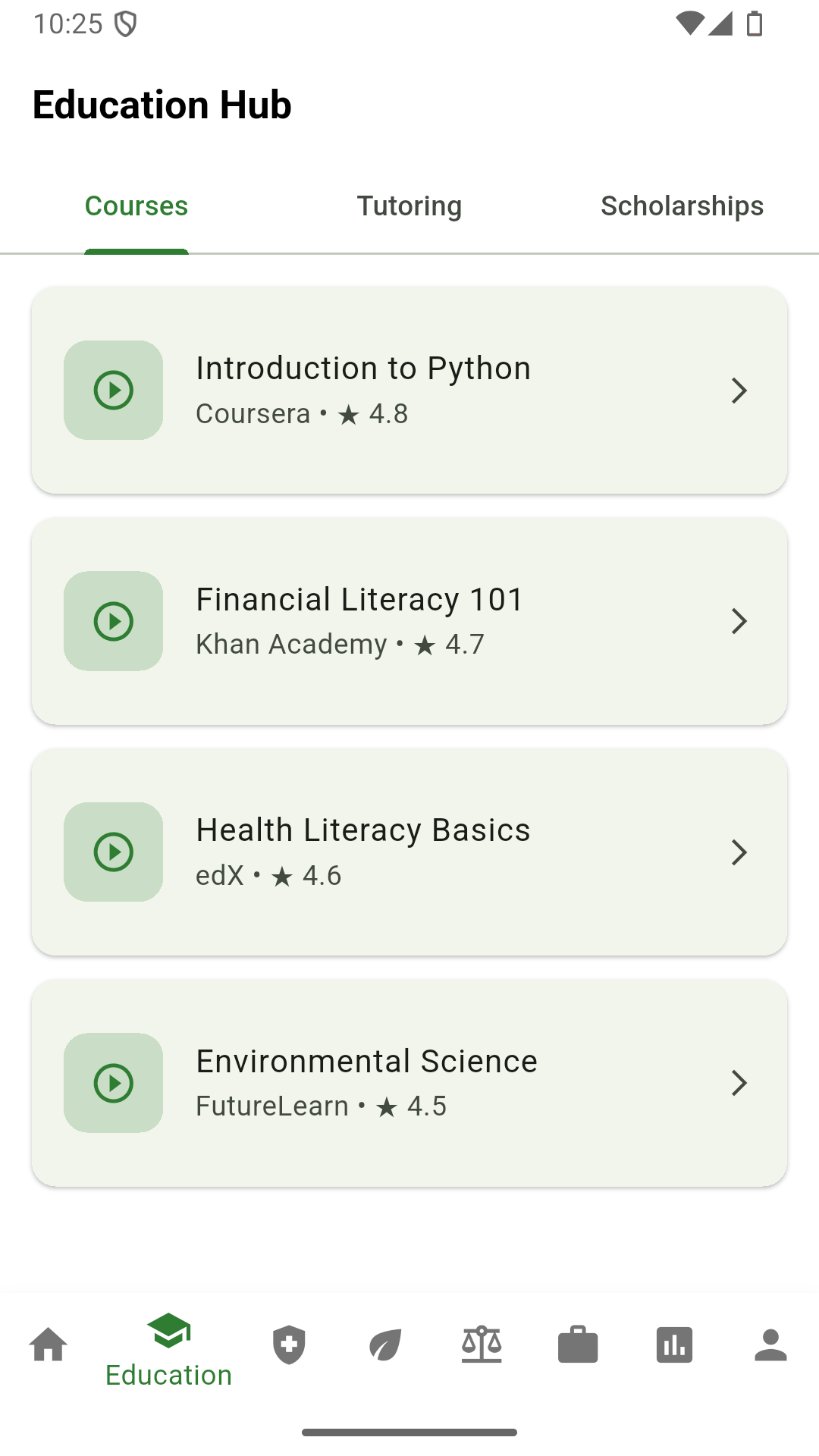819x1456 pixels.
Task: Switch to the Tutoring tab
Action: pos(409,206)
